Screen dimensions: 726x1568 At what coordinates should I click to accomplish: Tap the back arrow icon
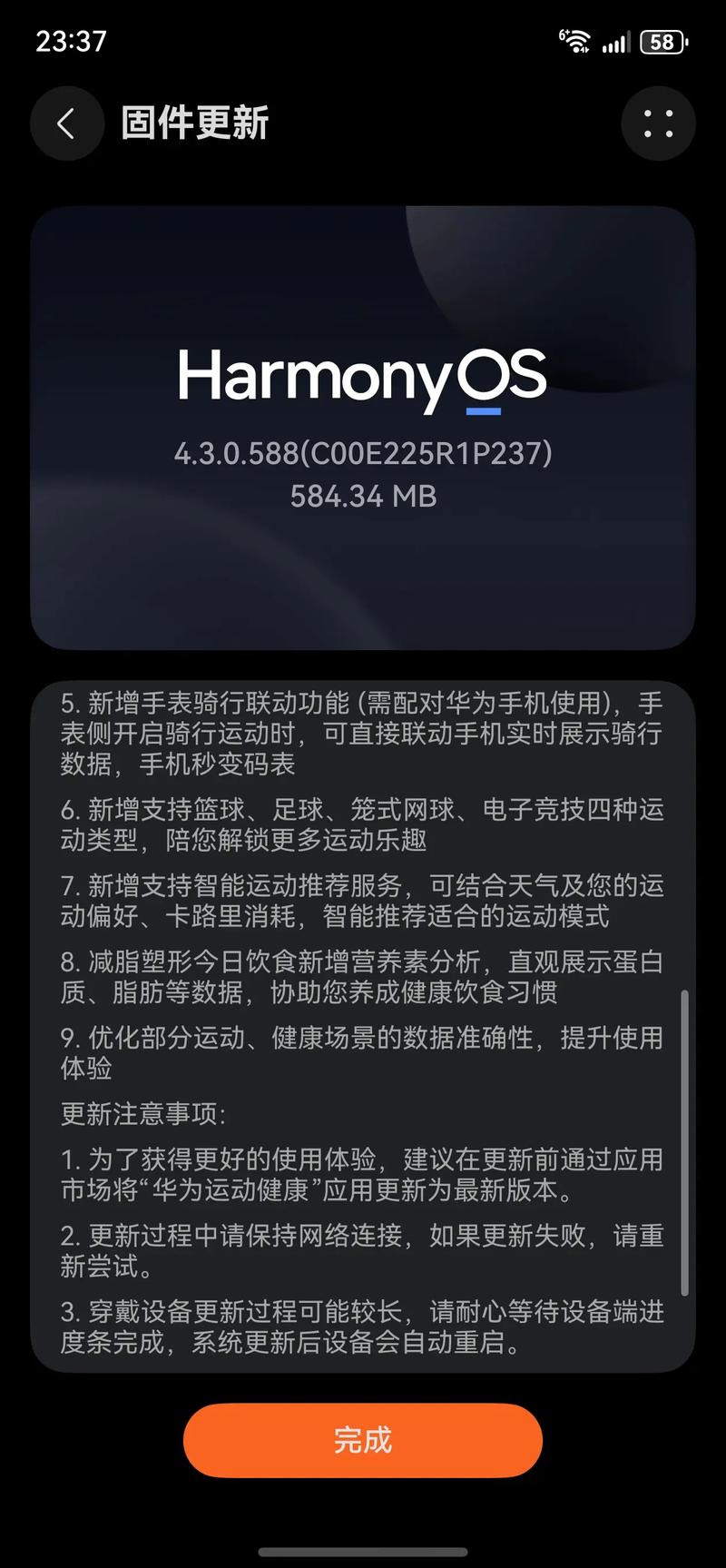point(66,124)
